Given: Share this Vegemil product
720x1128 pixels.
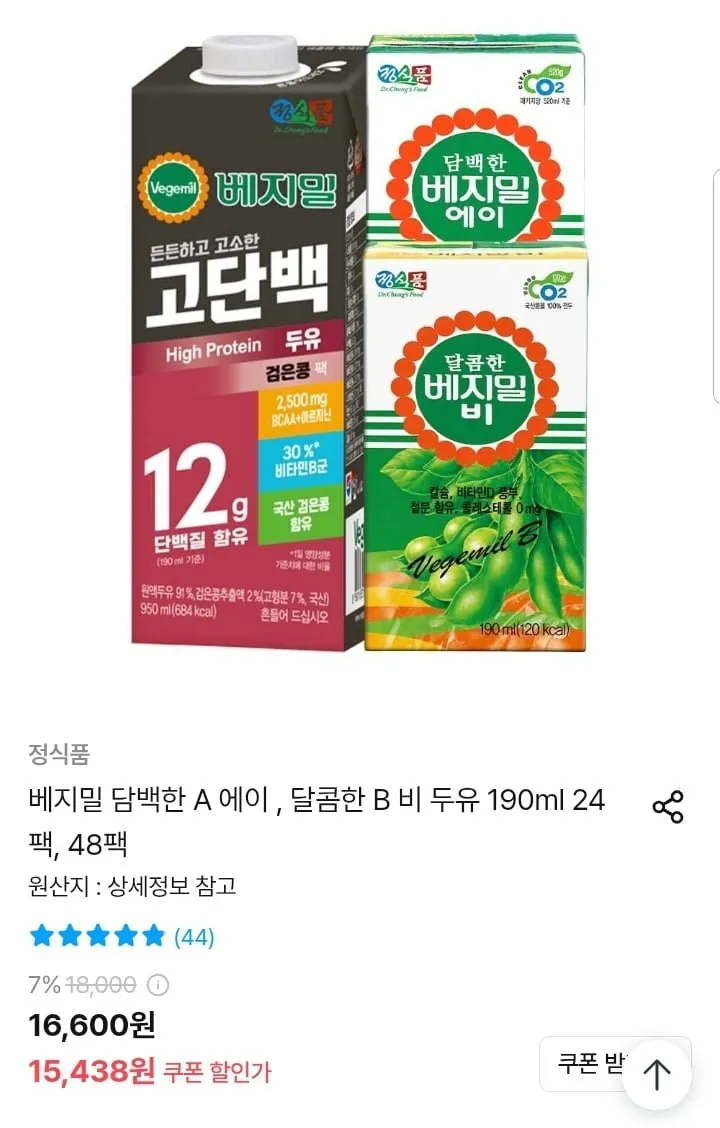Looking at the screenshot, I should point(667,806).
